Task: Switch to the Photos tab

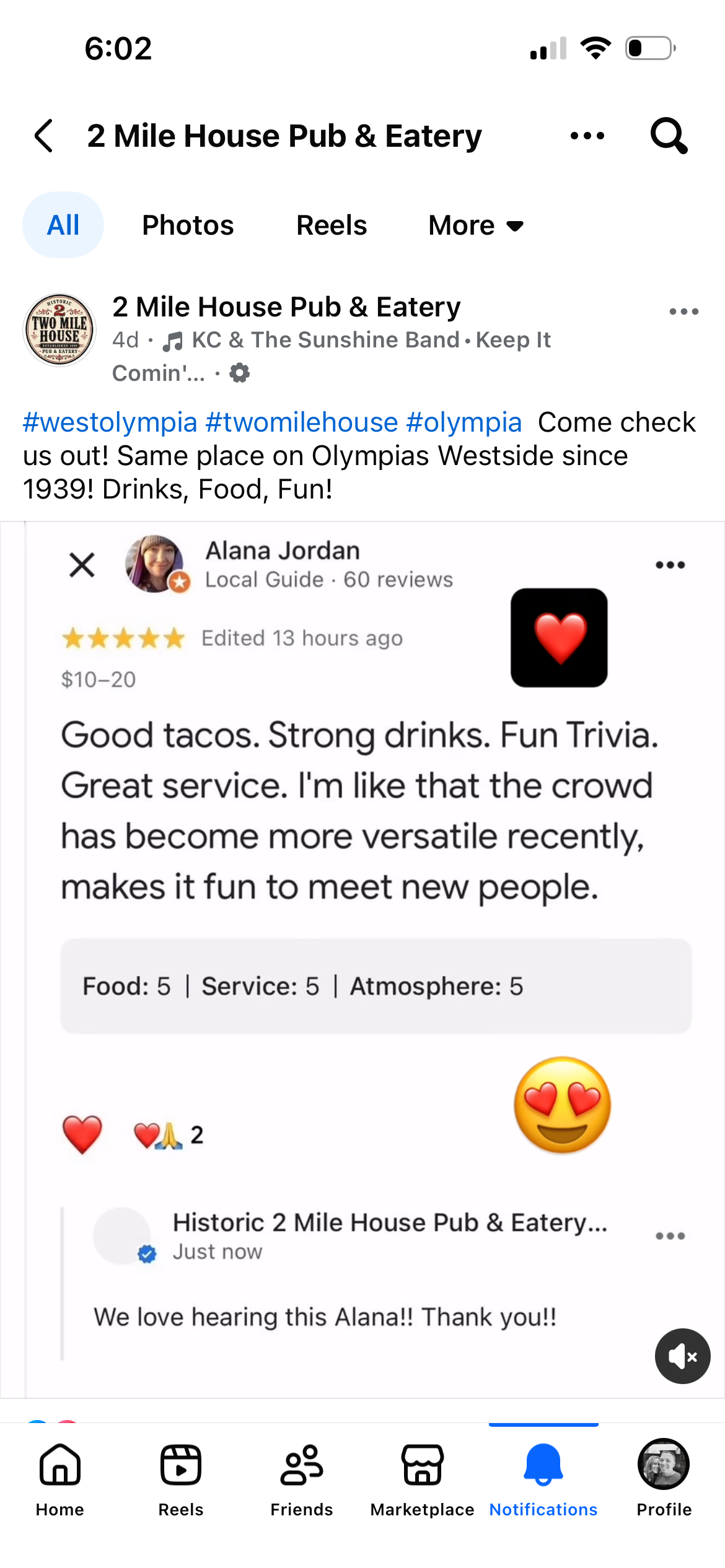Action: point(188,225)
